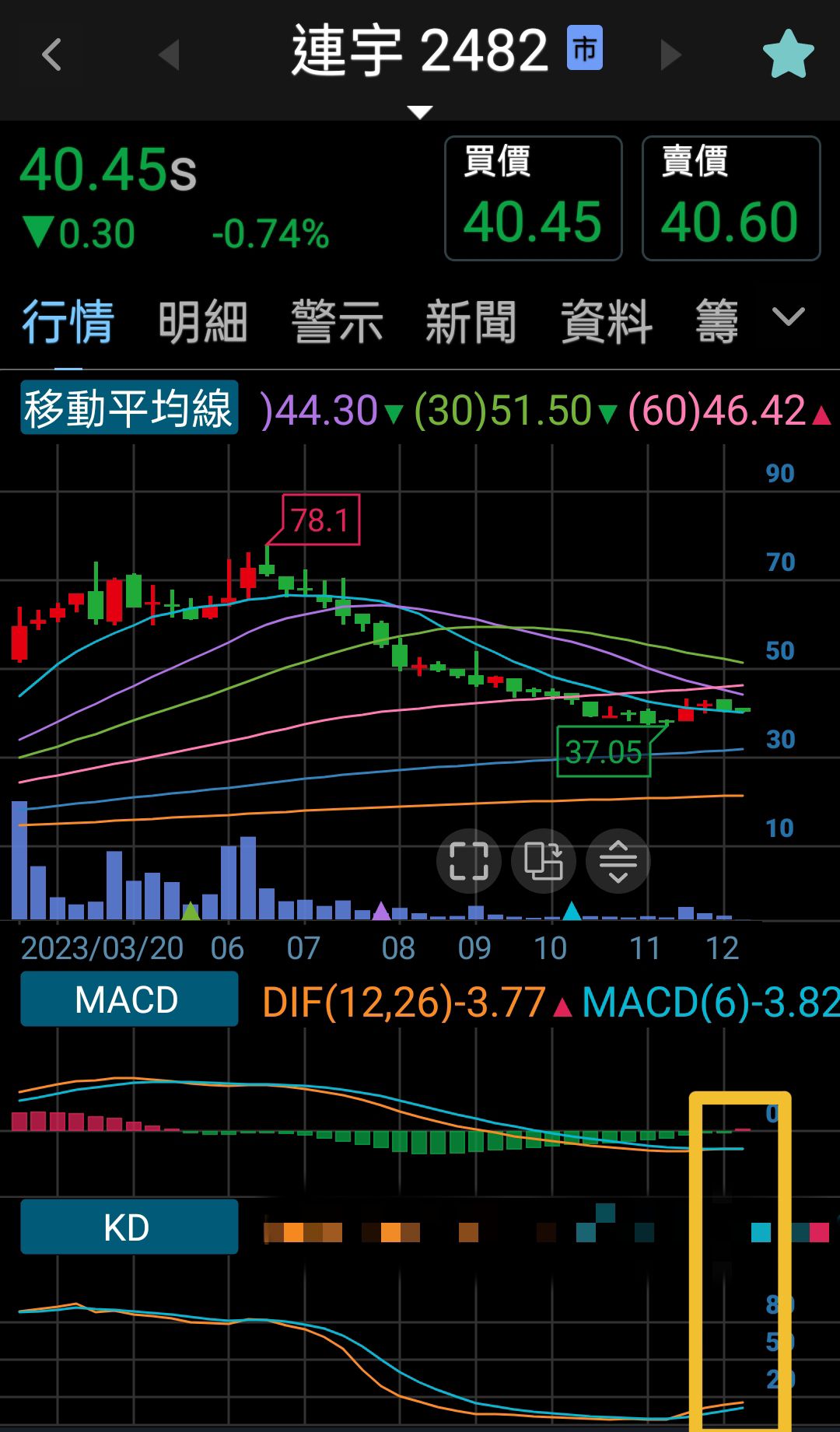This screenshot has height=1432, width=840.
Task: Open more tabs via the chevron dropdown
Action: tap(789, 319)
